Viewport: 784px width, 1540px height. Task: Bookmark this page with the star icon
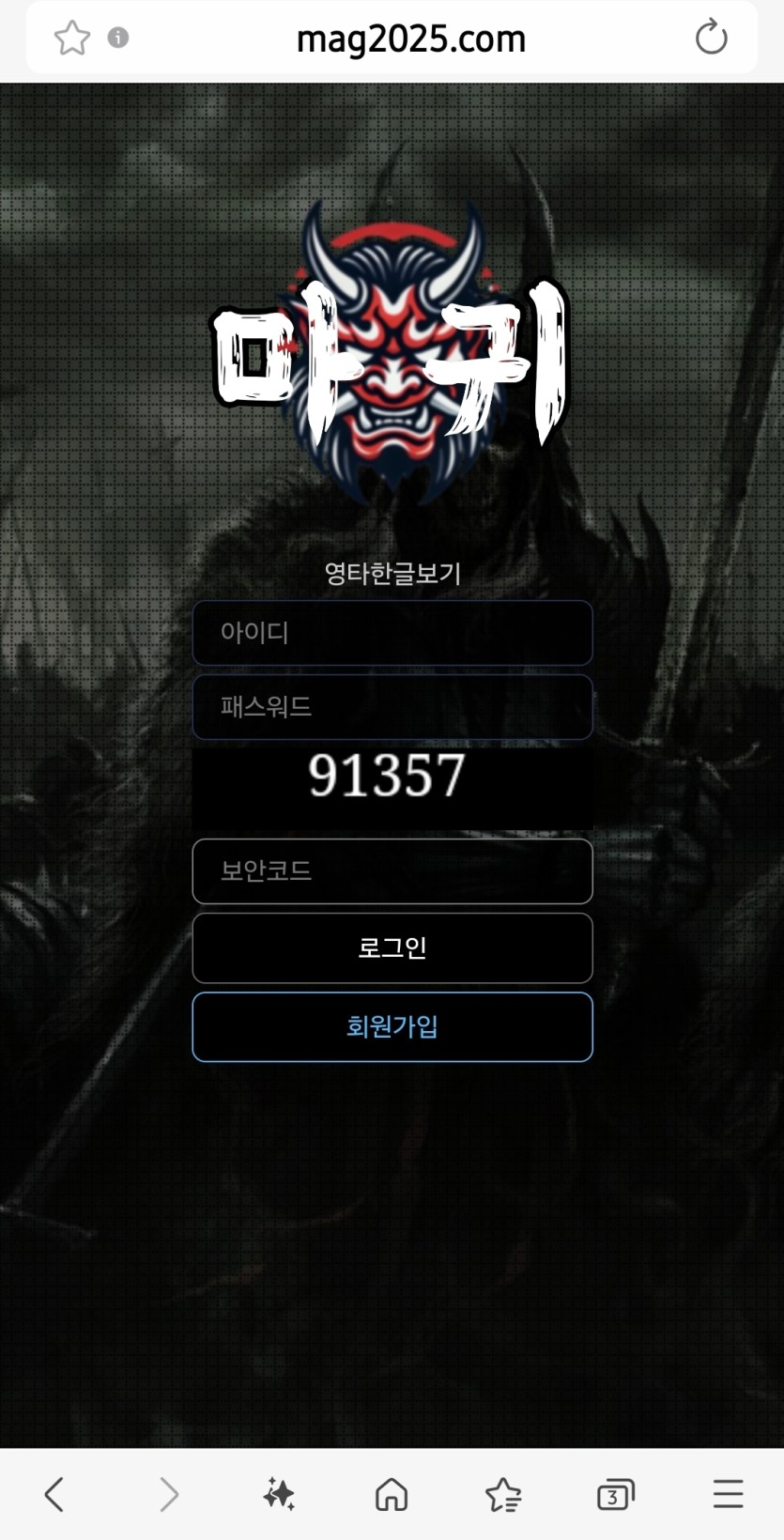click(72, 38)
